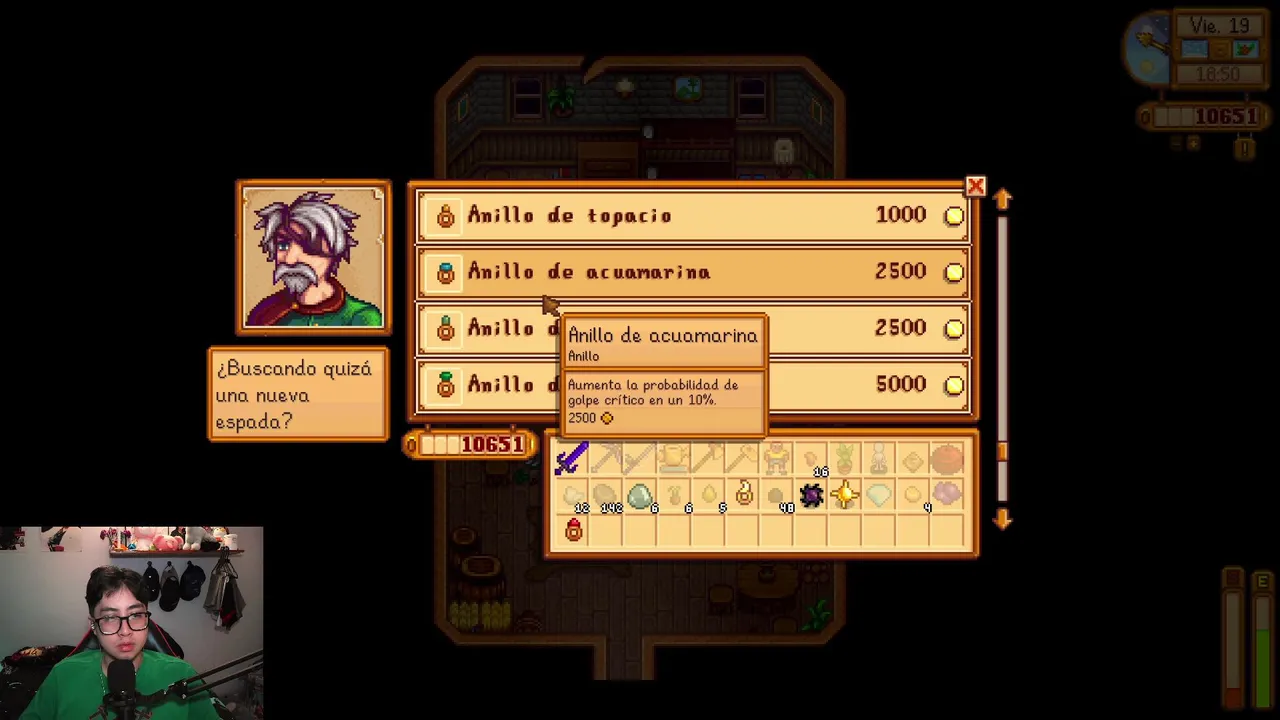Select the yellow-gem ring in inventory
The width and height of the screenshot is (1280, 720).
pos(743,495)
